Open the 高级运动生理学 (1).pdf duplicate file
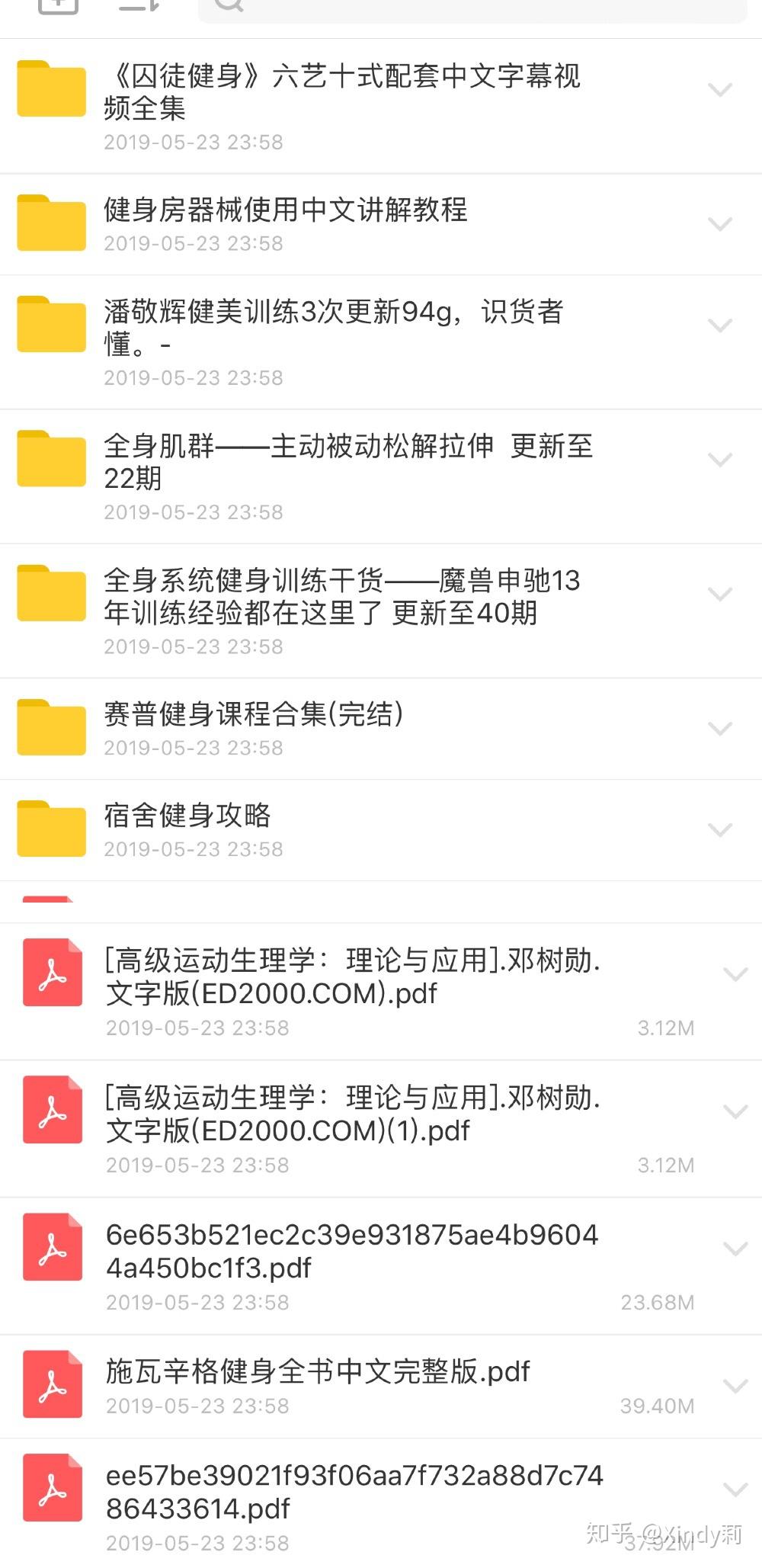762x1568 pixels. (353, 1114)
